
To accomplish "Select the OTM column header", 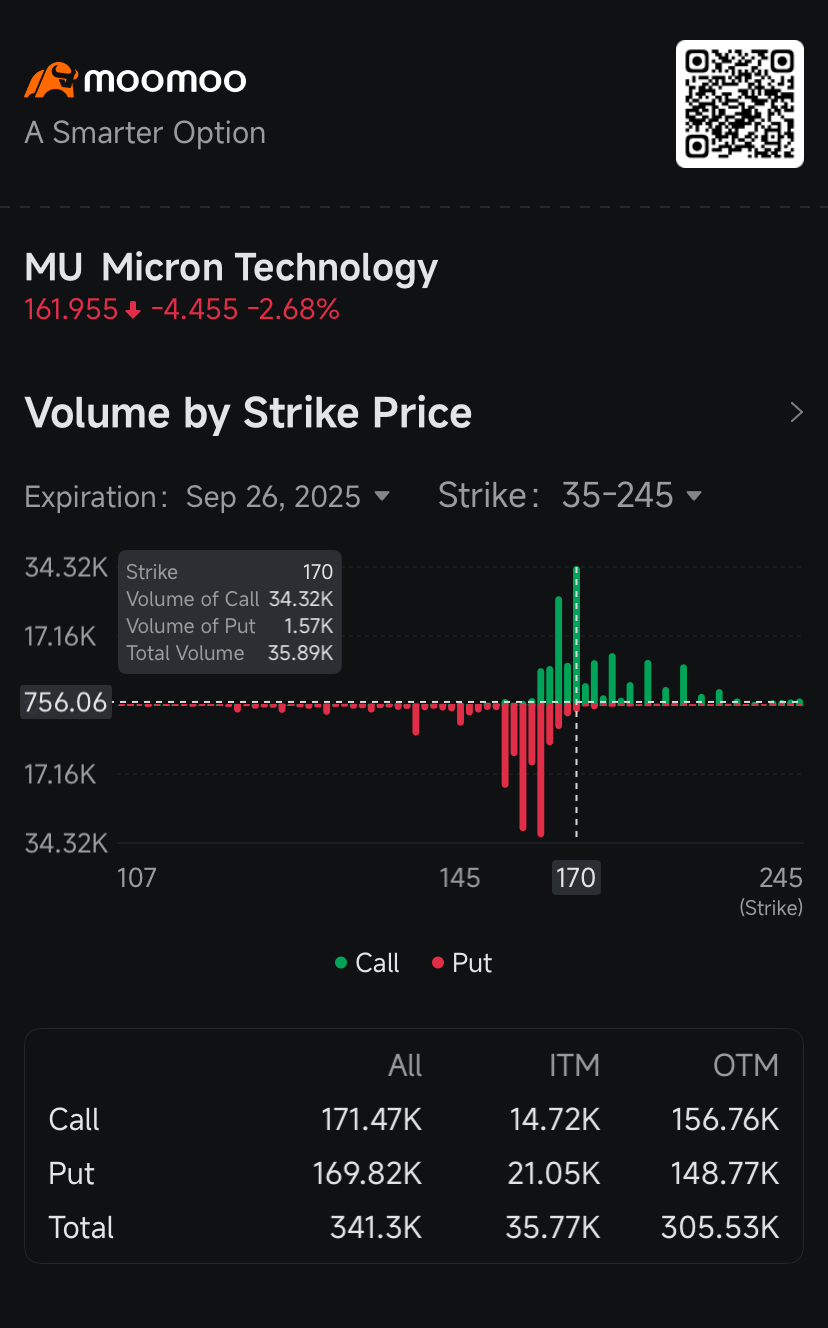I will [746, 1065].
